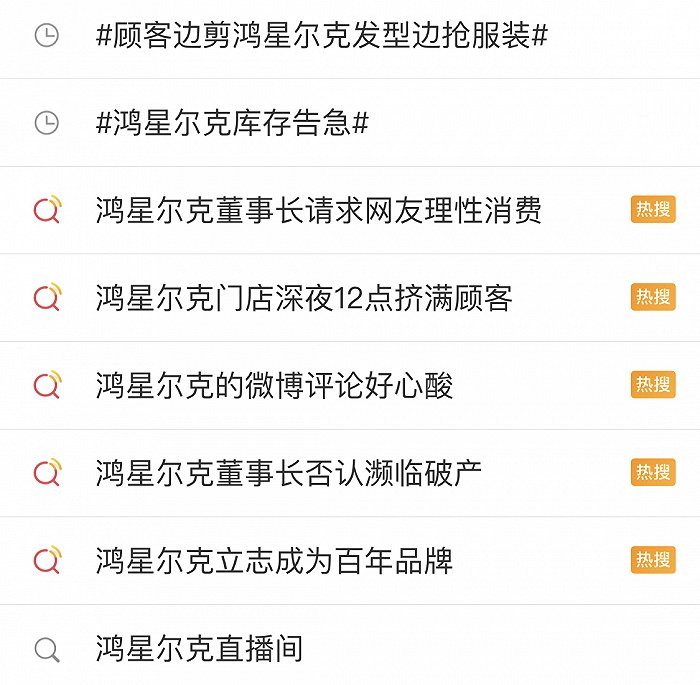Select the history item #鸿星尔克库存告急#
This screenshot has height=685, width=700.
(233, 123)
